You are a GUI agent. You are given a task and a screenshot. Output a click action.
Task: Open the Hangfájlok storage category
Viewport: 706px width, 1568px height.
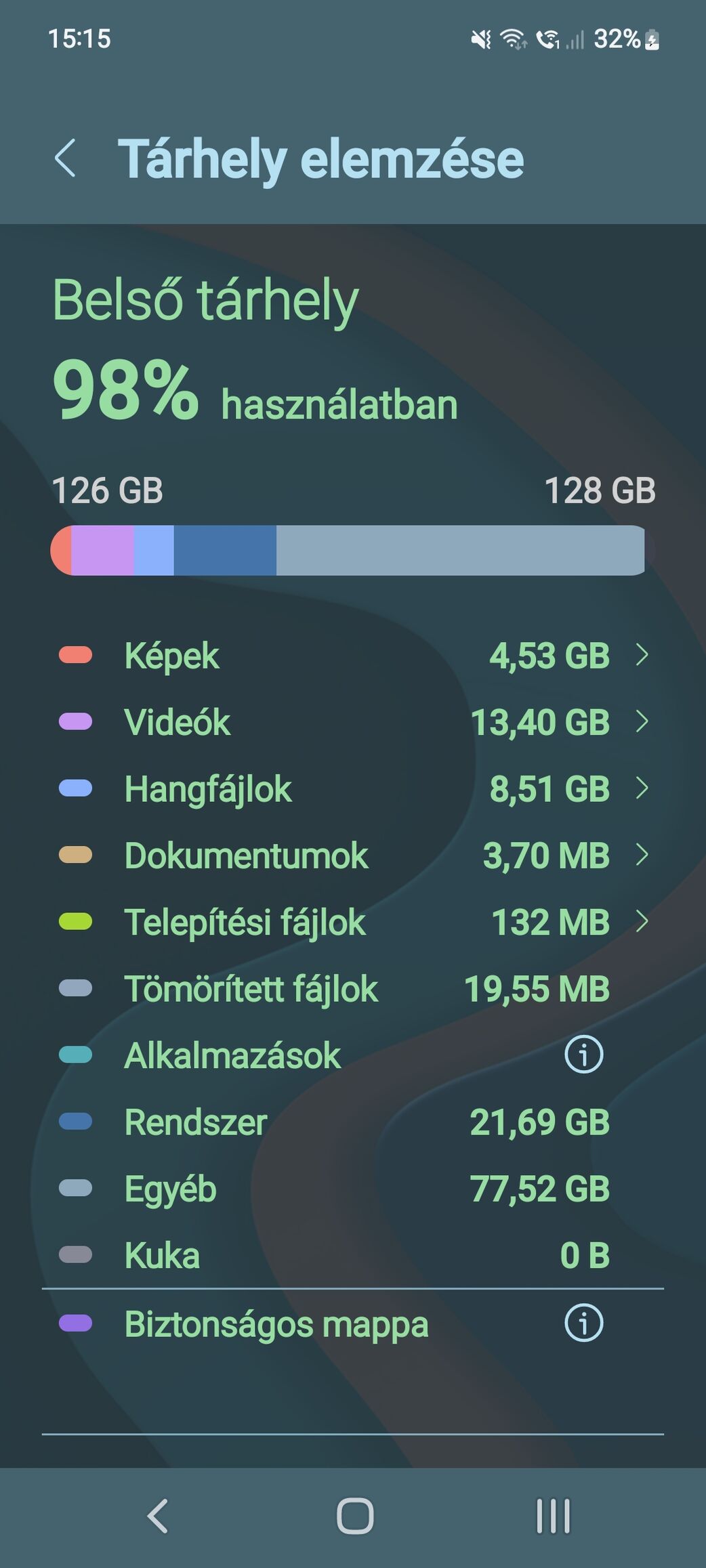[x=353, y=788]
